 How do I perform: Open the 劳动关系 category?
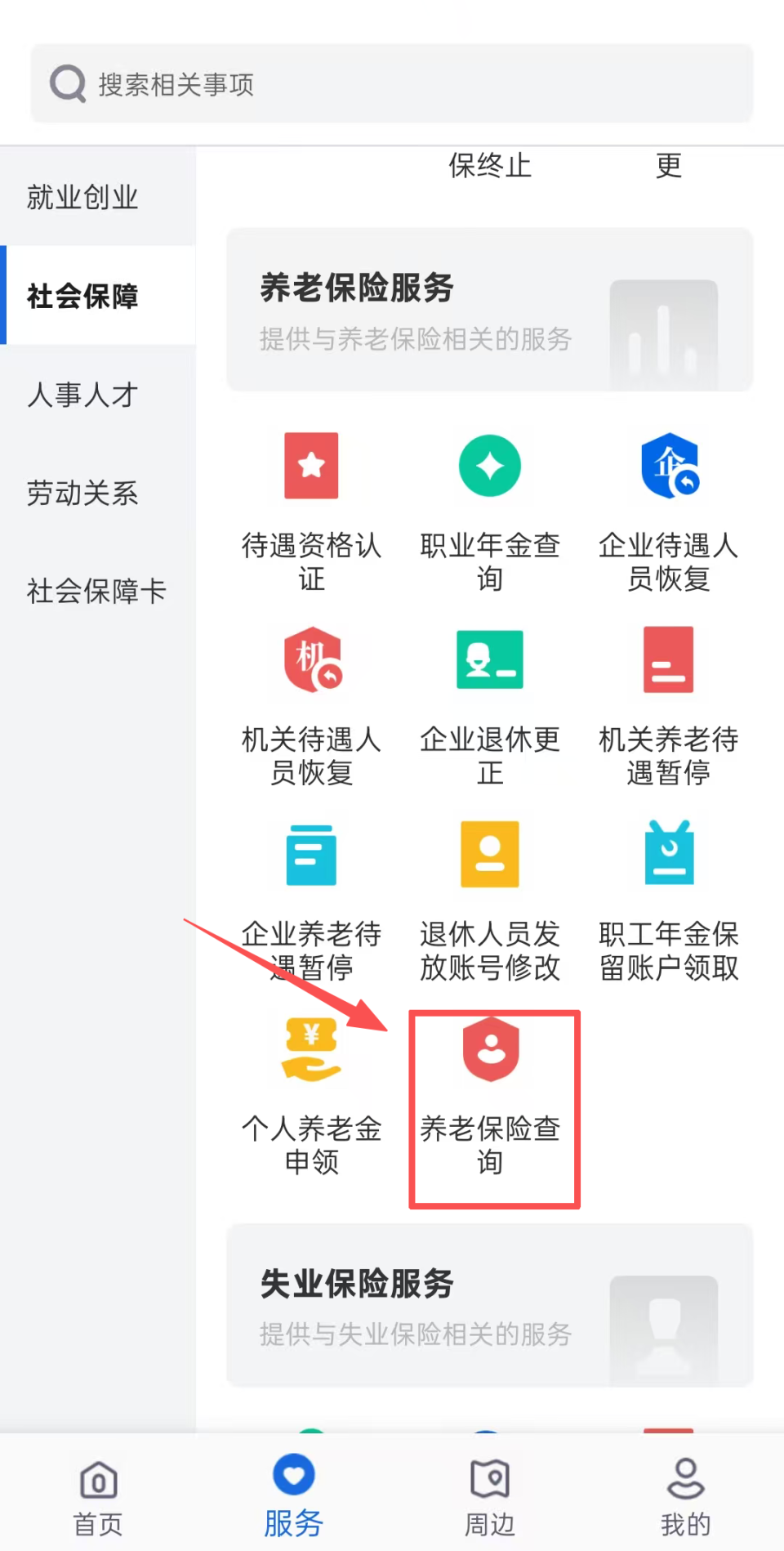(x=82, y=493)
